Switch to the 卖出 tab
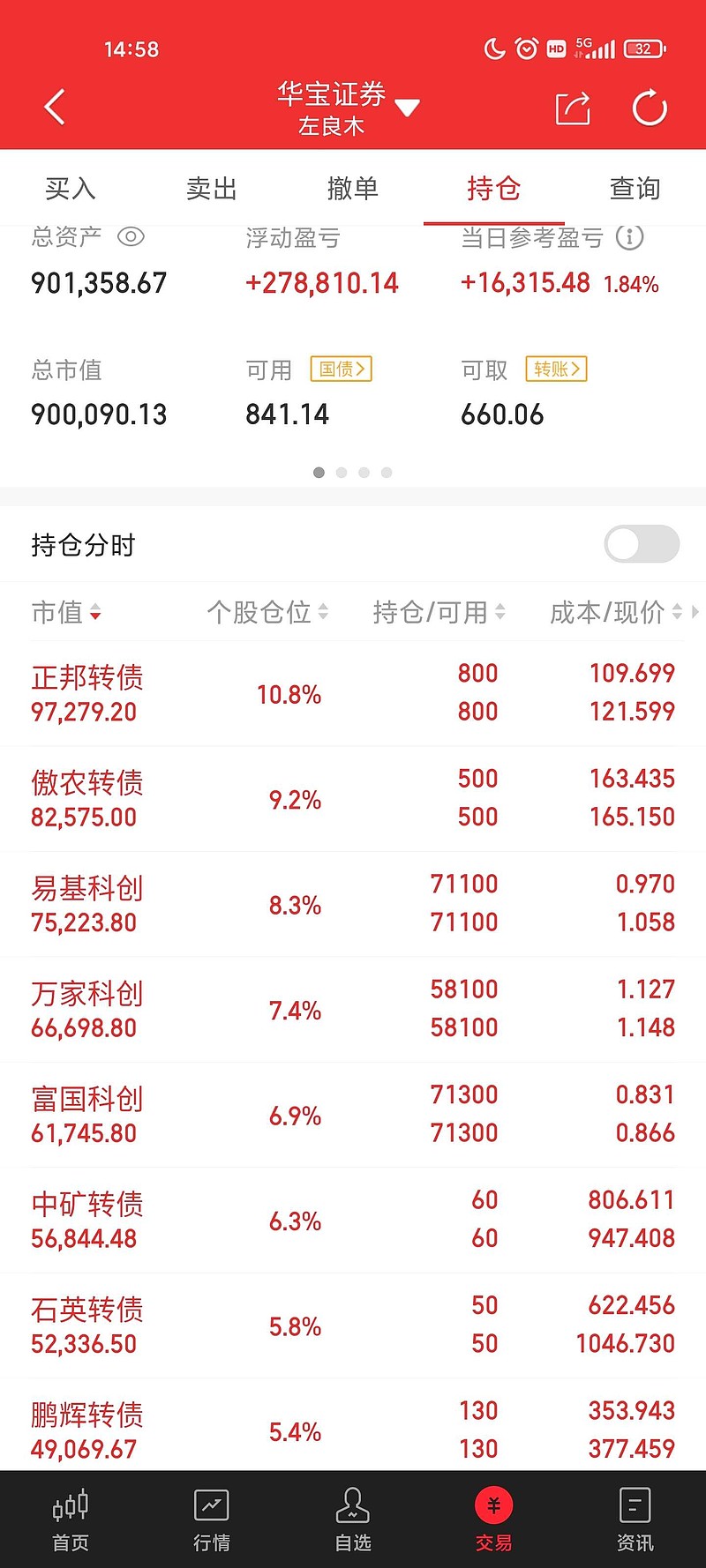This screenshot has height=1568, width=706. 212,188
